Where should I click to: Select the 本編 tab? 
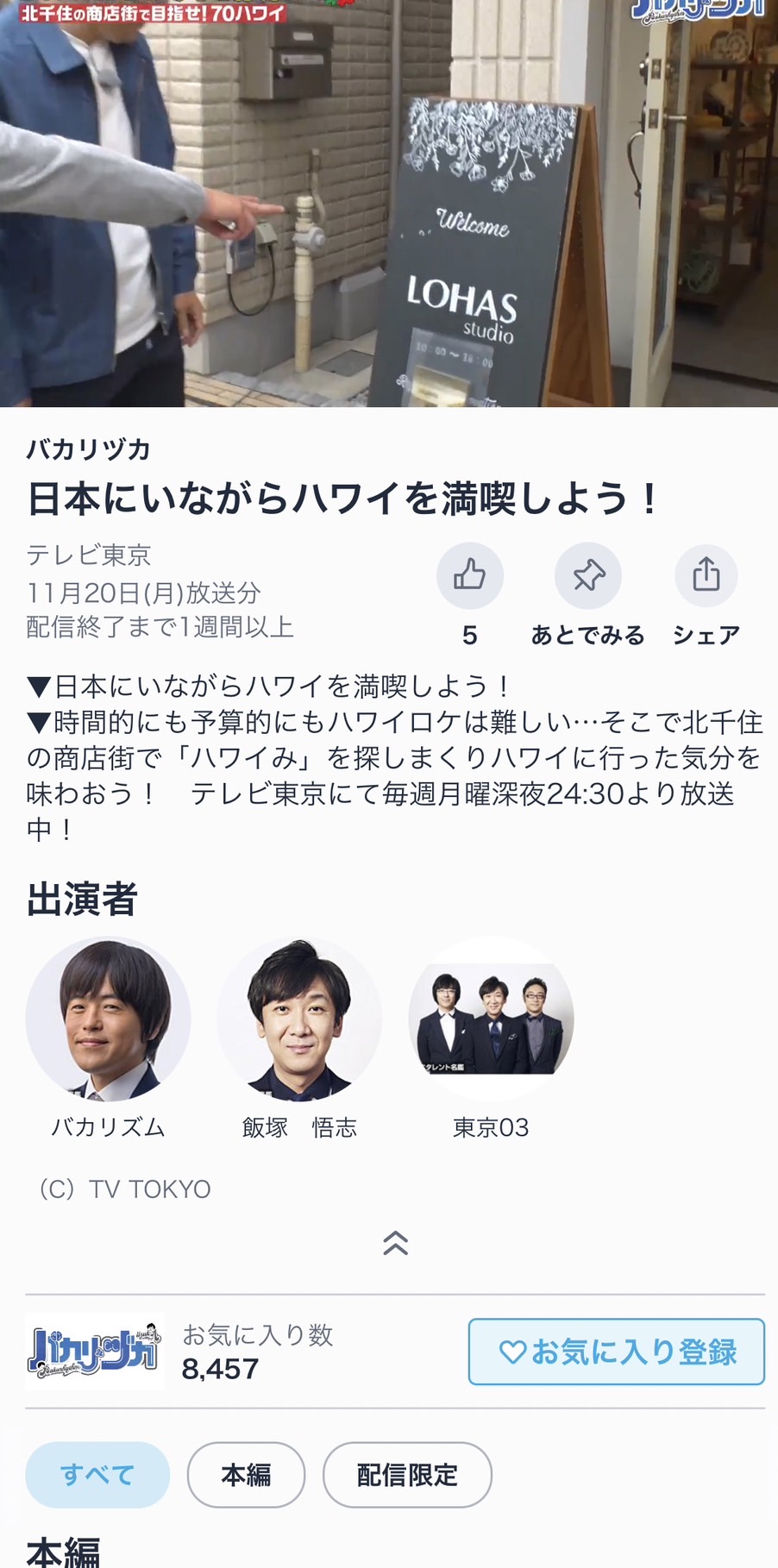(x=246, y=1475)
